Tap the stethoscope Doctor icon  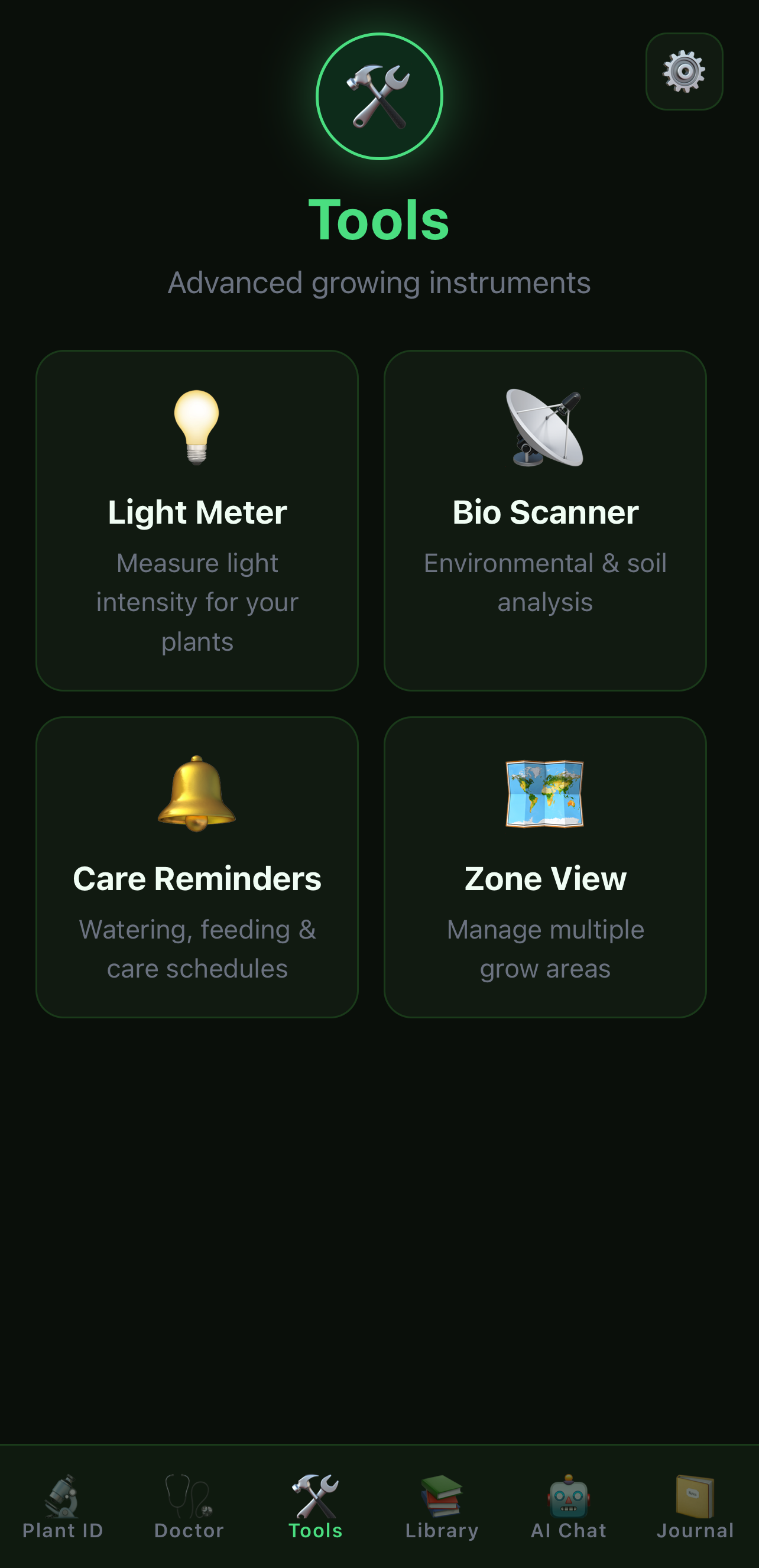pyautogui.click(x=189, y=1496)
